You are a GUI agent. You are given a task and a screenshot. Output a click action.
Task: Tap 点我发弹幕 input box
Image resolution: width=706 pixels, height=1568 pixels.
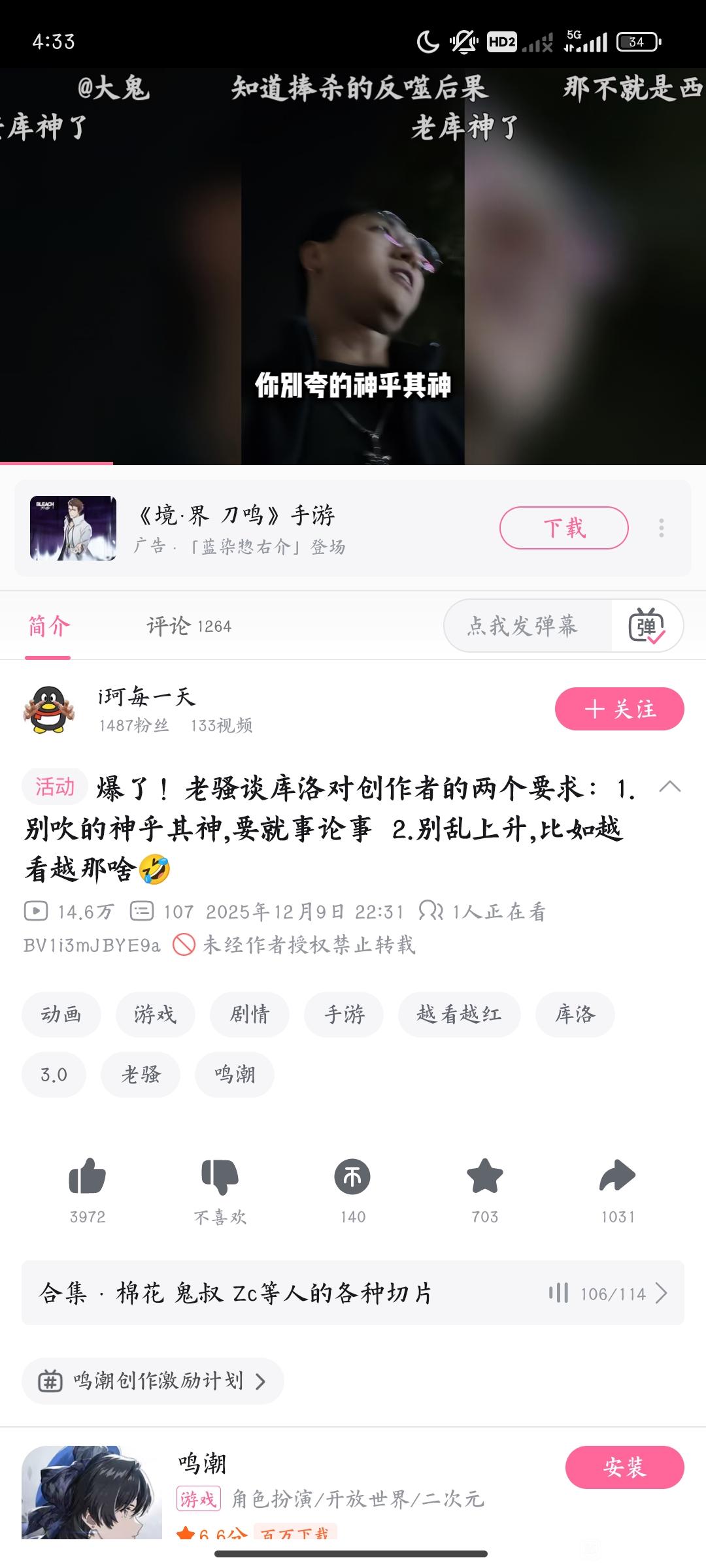tap(523, 626)
